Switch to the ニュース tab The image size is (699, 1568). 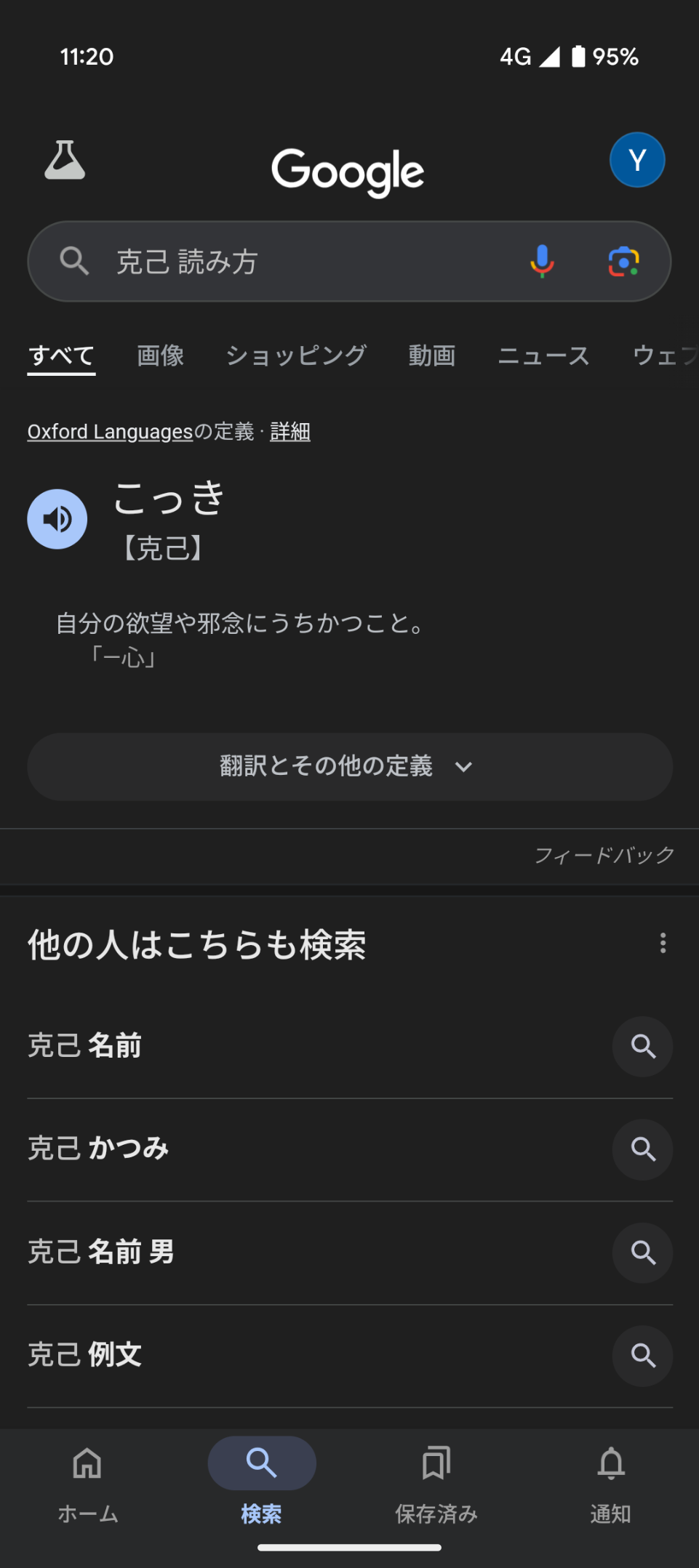543,355
